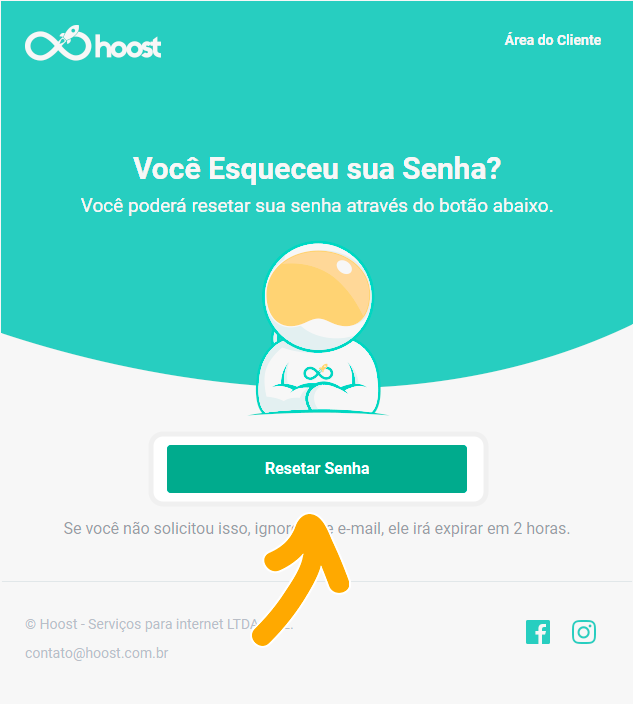Open Hoost's Facebook page

pyautogui.click(x=538, y=632)
